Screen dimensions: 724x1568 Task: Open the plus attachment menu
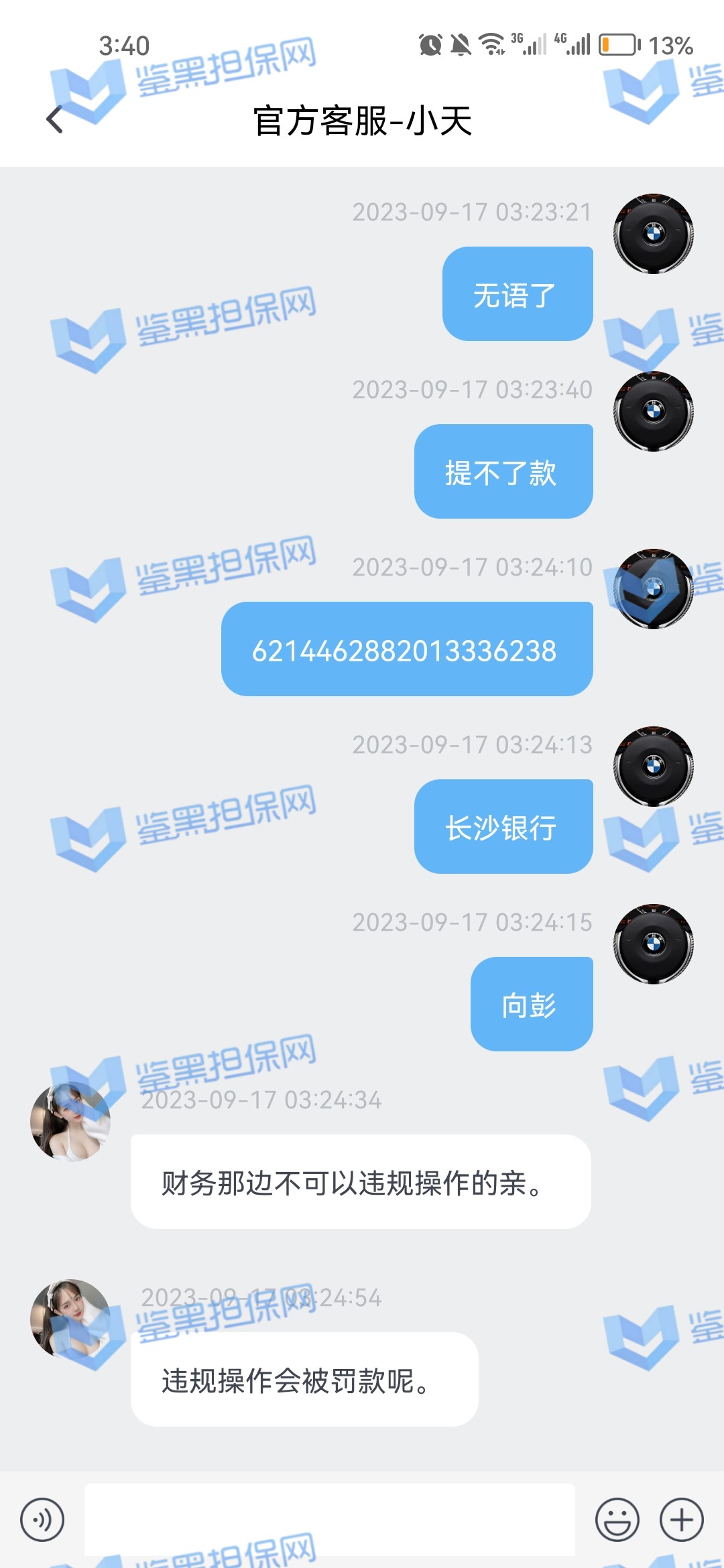tap(681, 1520)
